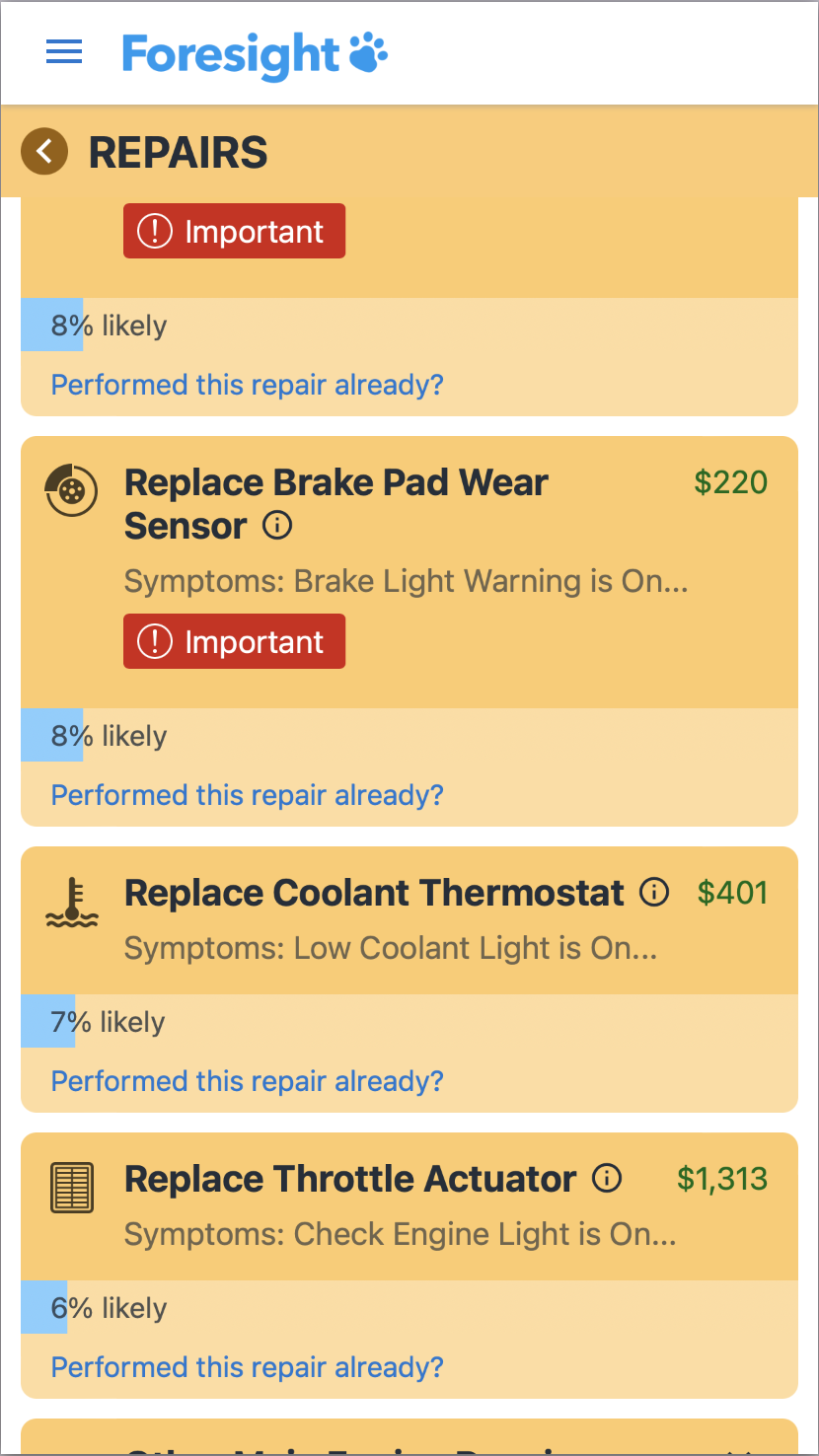Image resolution: width=819 pixels, height=1456 pixels.
Task: Open the Foresight logo home link
Action: (255, 54)
